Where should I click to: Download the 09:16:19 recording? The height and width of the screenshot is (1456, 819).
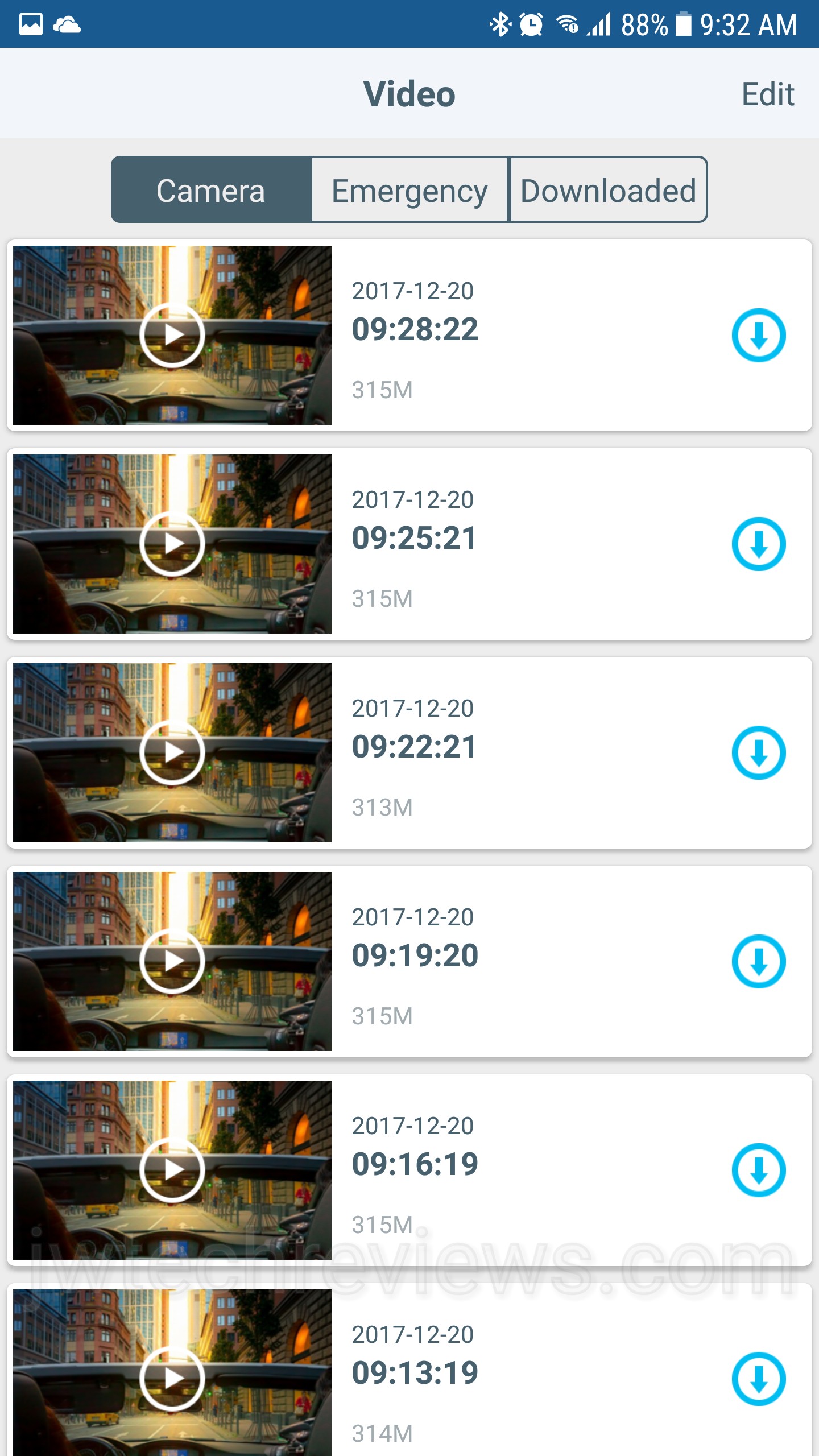coord(759,1170)
